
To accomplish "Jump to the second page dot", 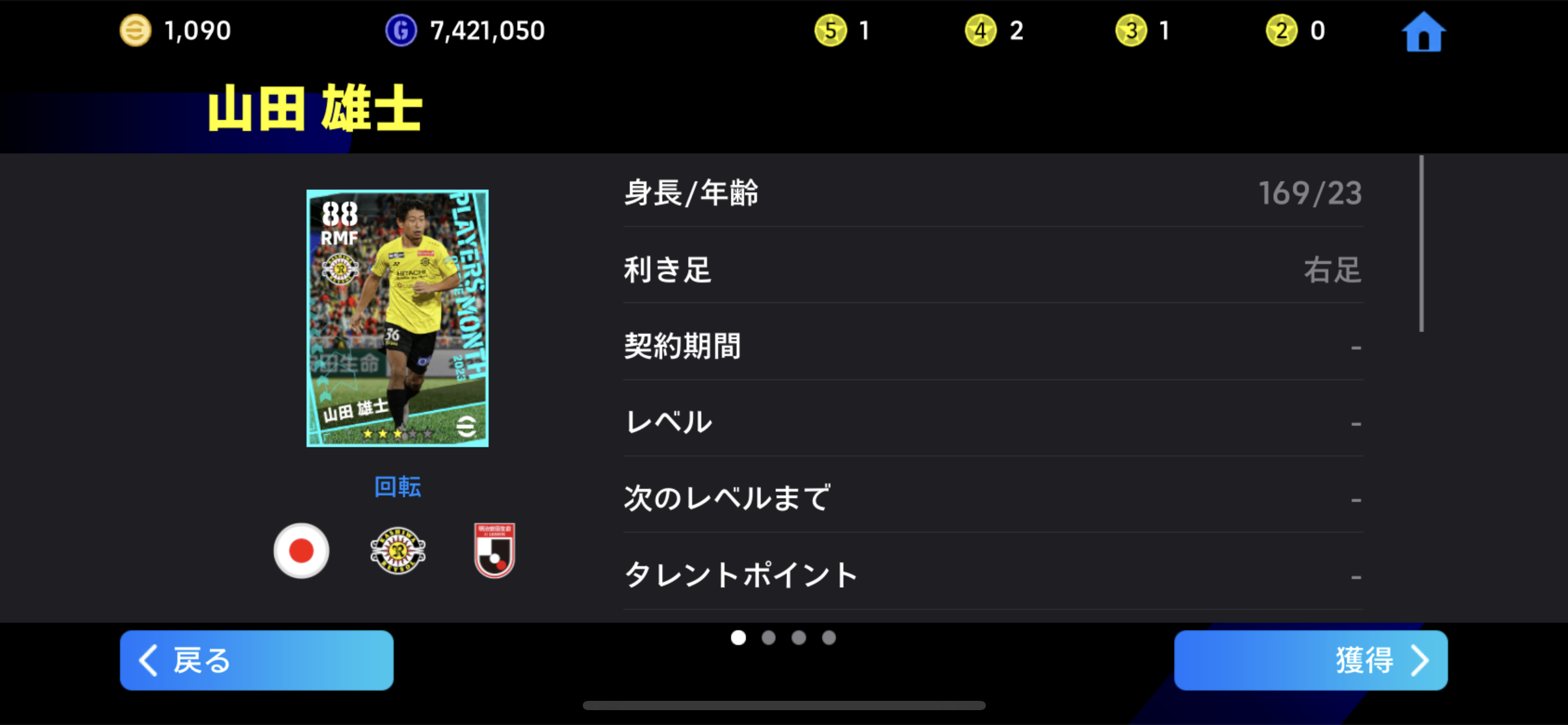I will point(769,638).
